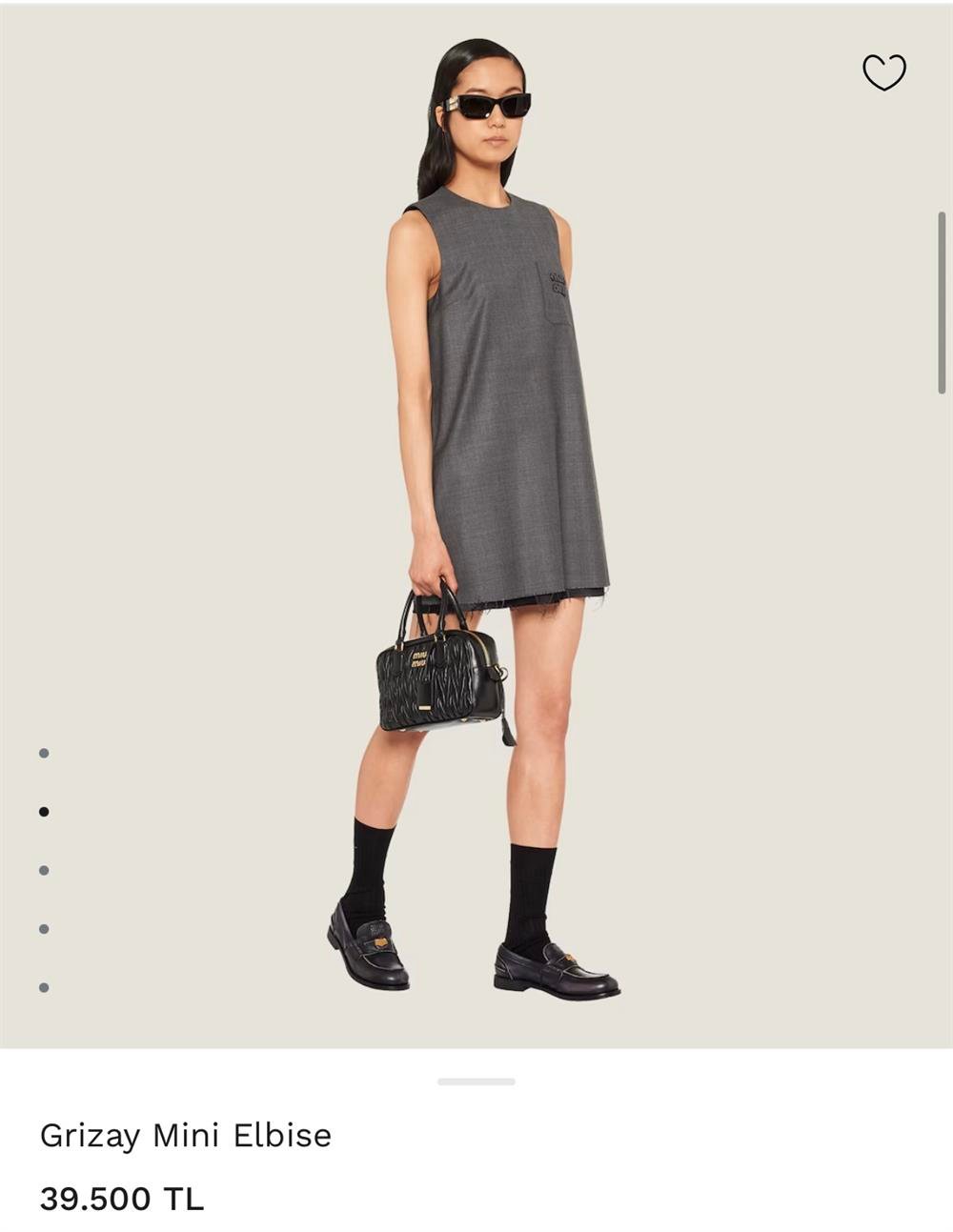Image resolution: width=953 pixels, height=1232 pixels.
Task: Tap the bottom sheet drag handle
Action: tap(476, 1081)
